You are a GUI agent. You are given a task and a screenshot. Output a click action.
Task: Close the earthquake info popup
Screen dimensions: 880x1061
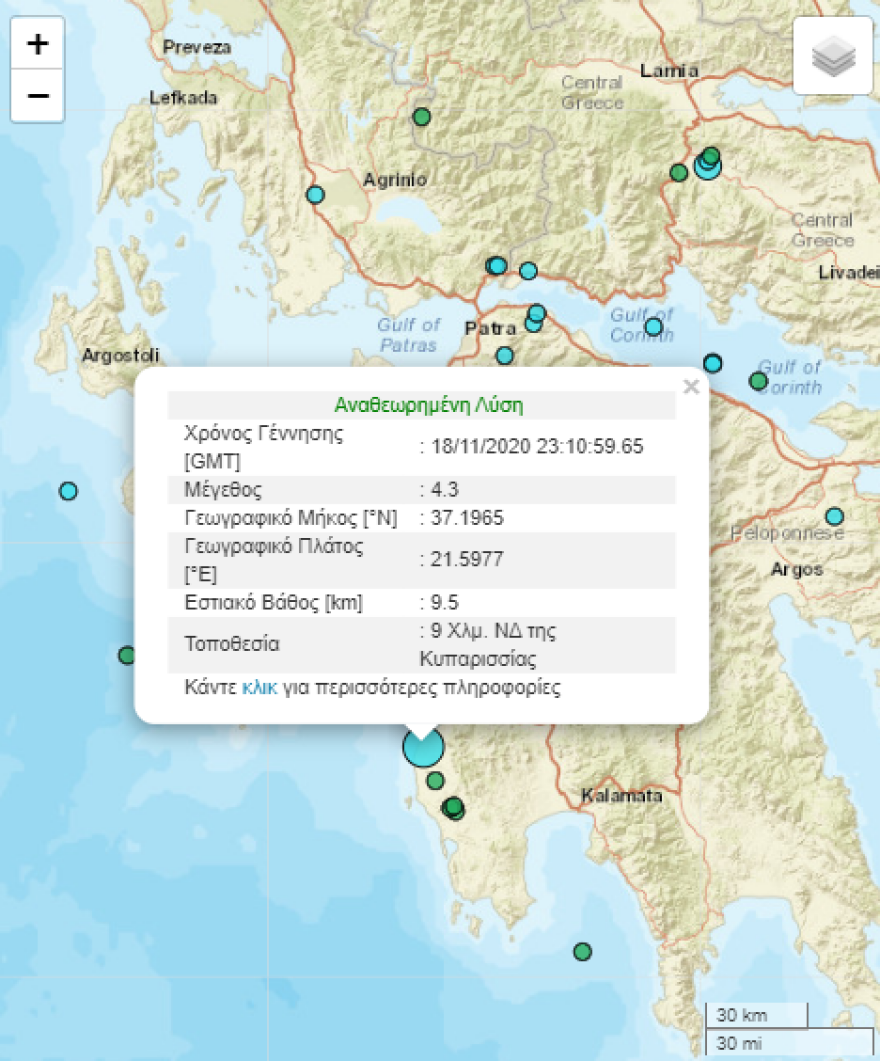(690, 387)
